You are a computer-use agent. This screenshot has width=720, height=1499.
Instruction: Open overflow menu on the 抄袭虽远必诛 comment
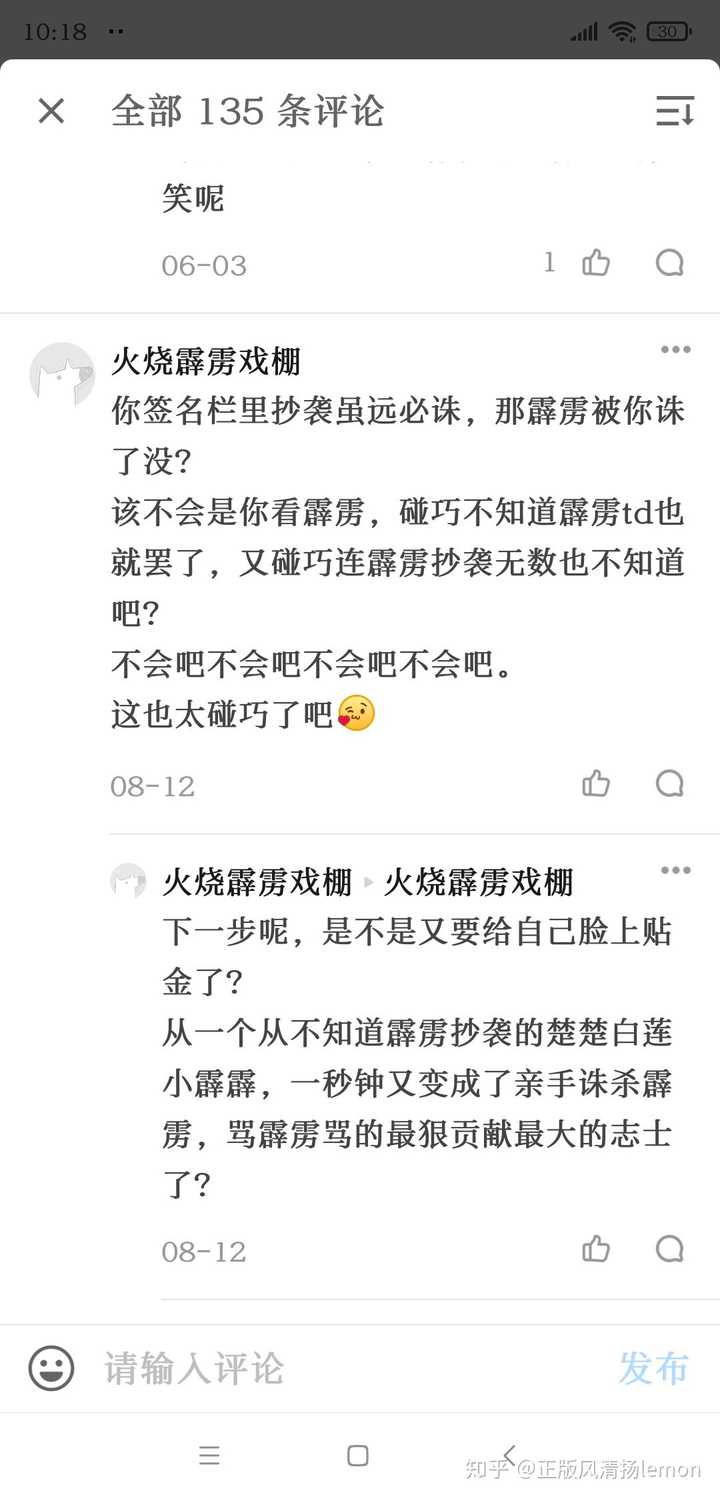[676, 349]
